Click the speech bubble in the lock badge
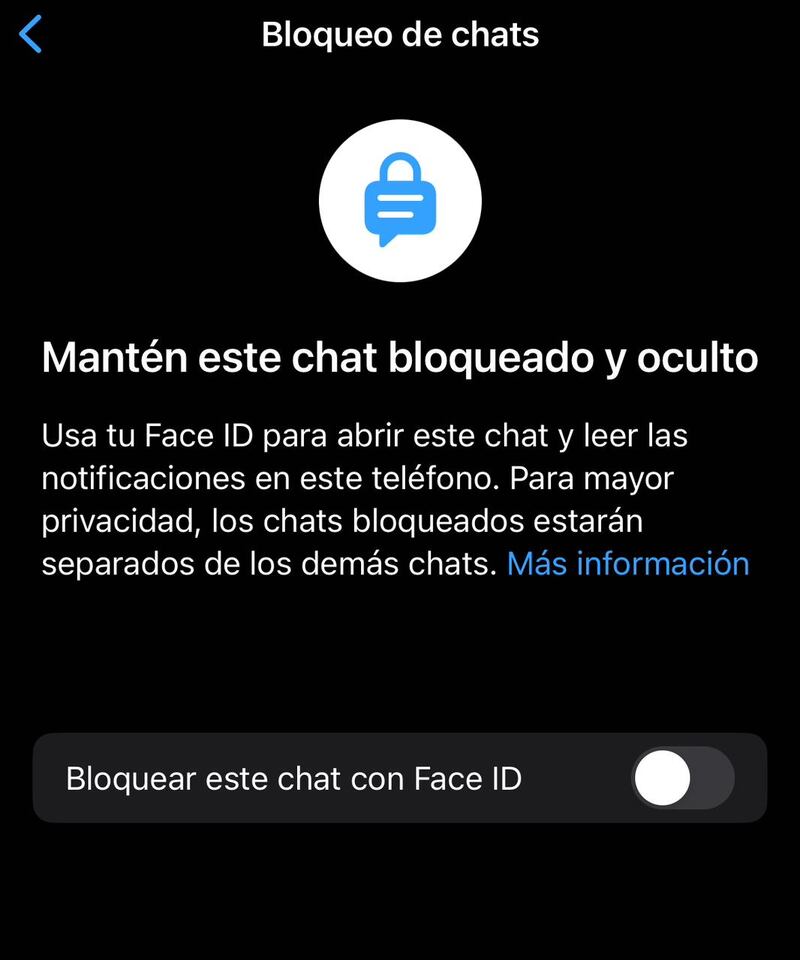Viewport: 800px width, 960px height. 398,210
